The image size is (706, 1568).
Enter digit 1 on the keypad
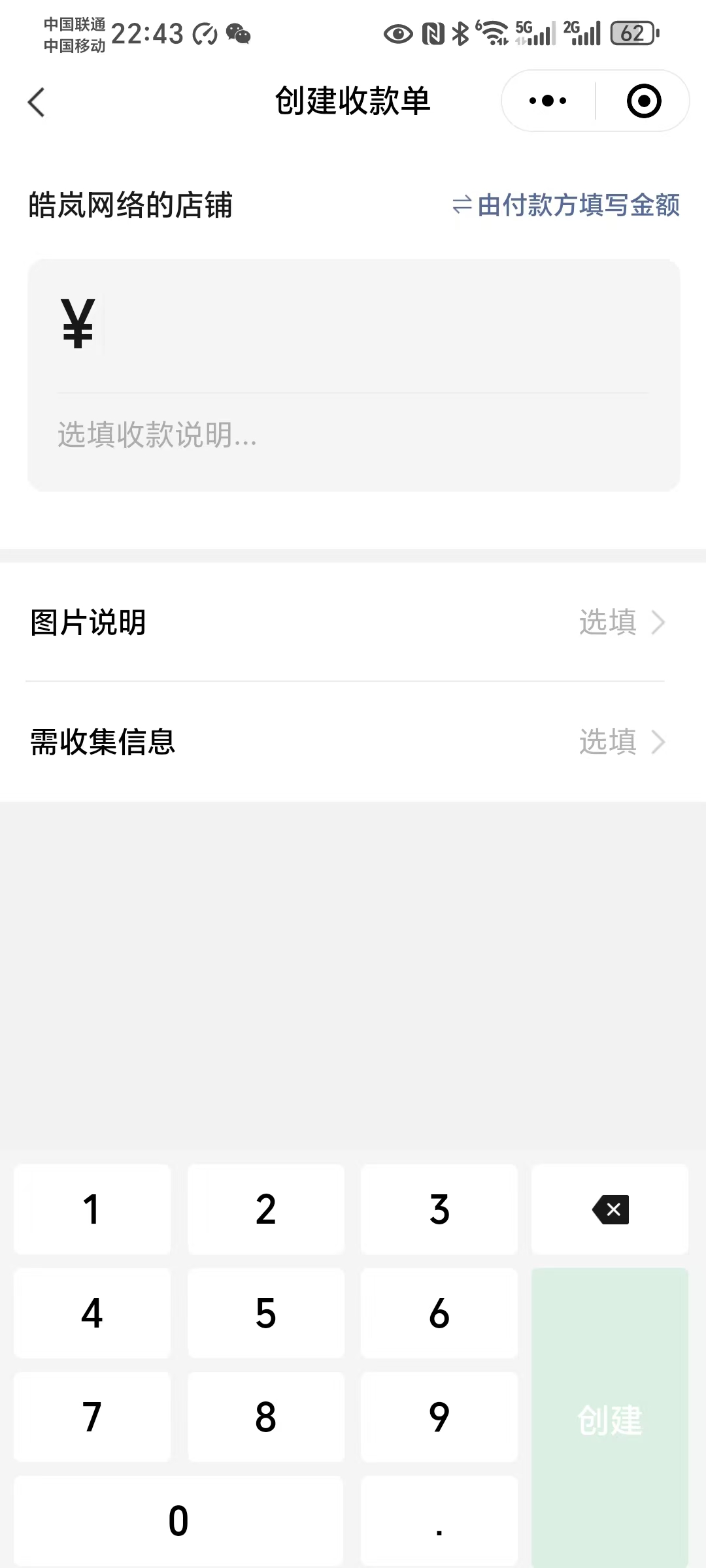coord(92,1209)
